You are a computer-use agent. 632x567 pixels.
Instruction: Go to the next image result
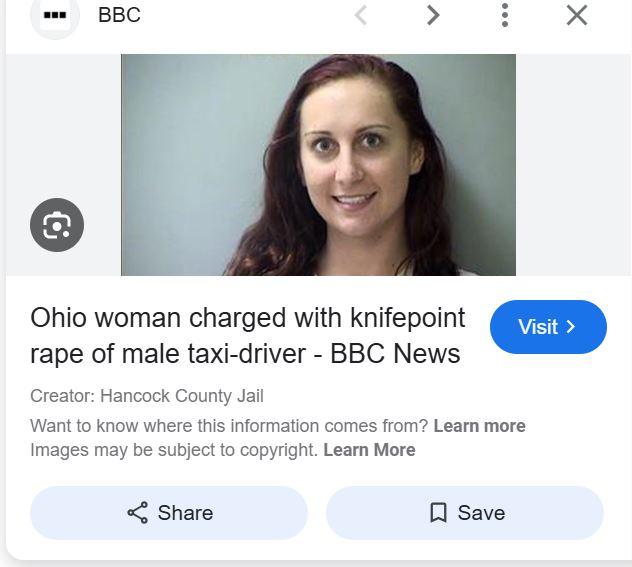[433, 15]
